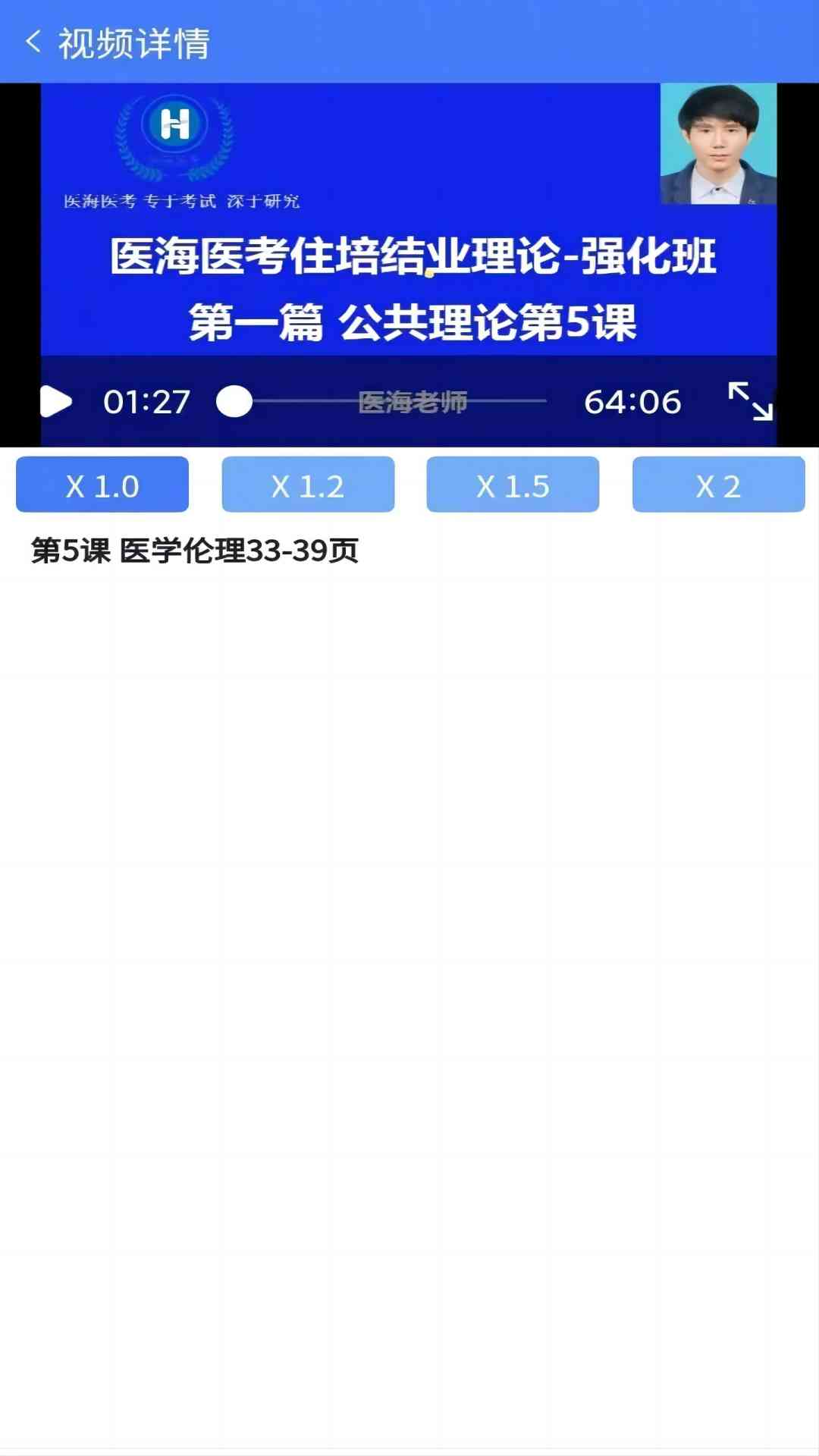Select X 1.2 playback speed
Image resolution: width=819 pixels, height=1456 pixels.
pos(308,485)
